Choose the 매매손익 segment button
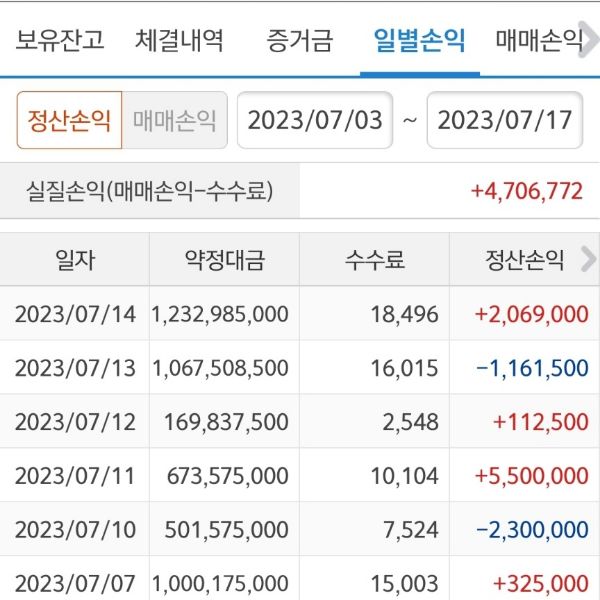Image resolution: width=600 pixels, height=600 pixels. [175, 120]
